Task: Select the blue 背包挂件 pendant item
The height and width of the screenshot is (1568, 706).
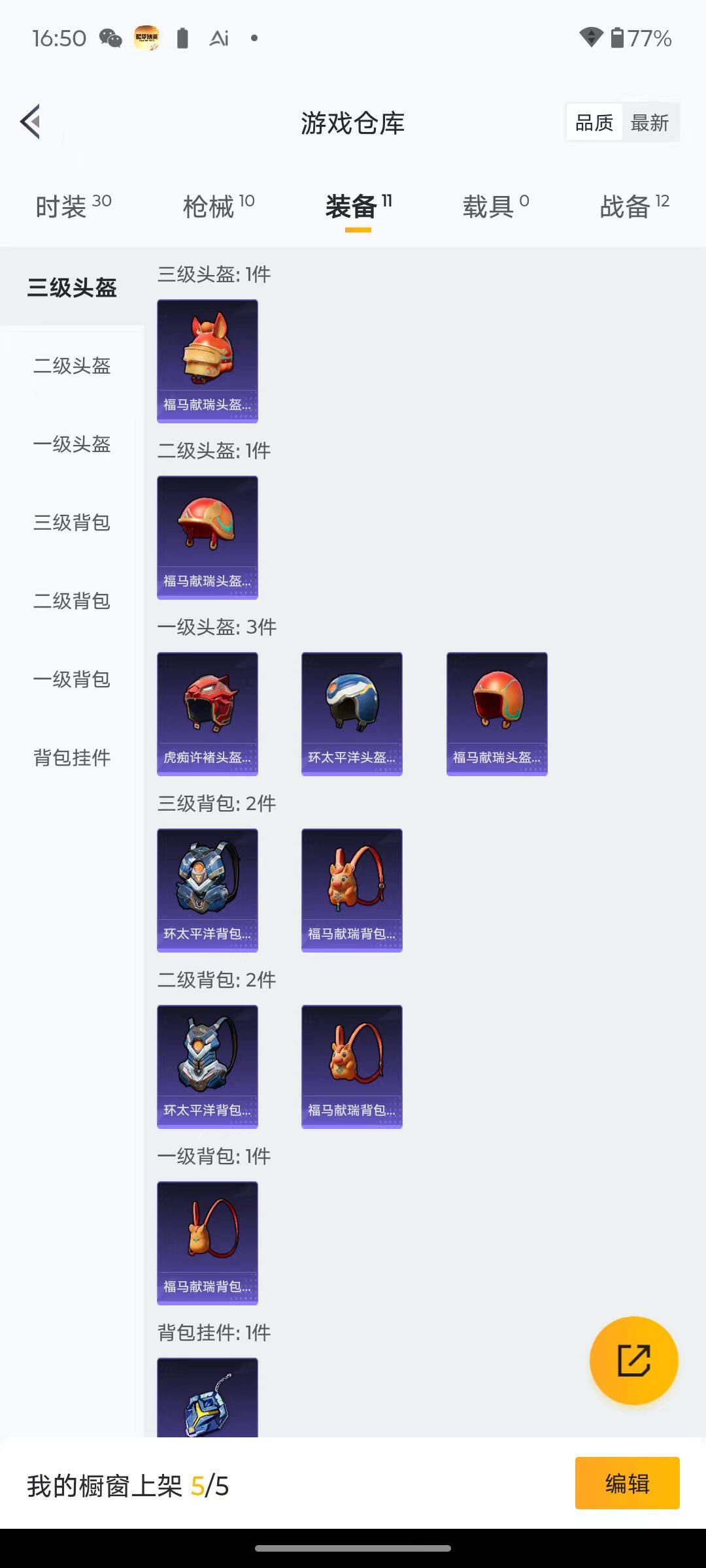Action: [207, 1405]
